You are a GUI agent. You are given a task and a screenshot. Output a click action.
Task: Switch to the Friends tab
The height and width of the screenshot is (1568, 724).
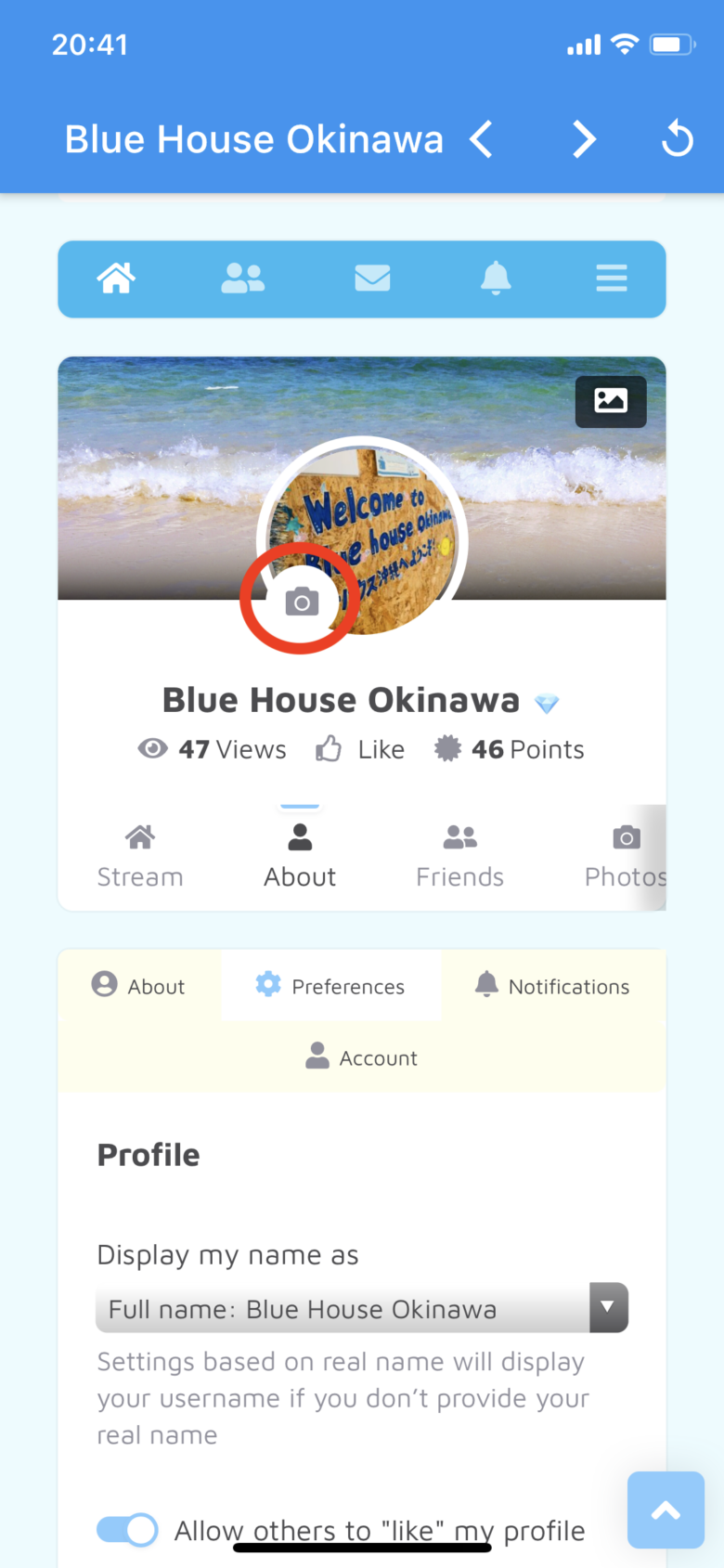pos(459,857)
